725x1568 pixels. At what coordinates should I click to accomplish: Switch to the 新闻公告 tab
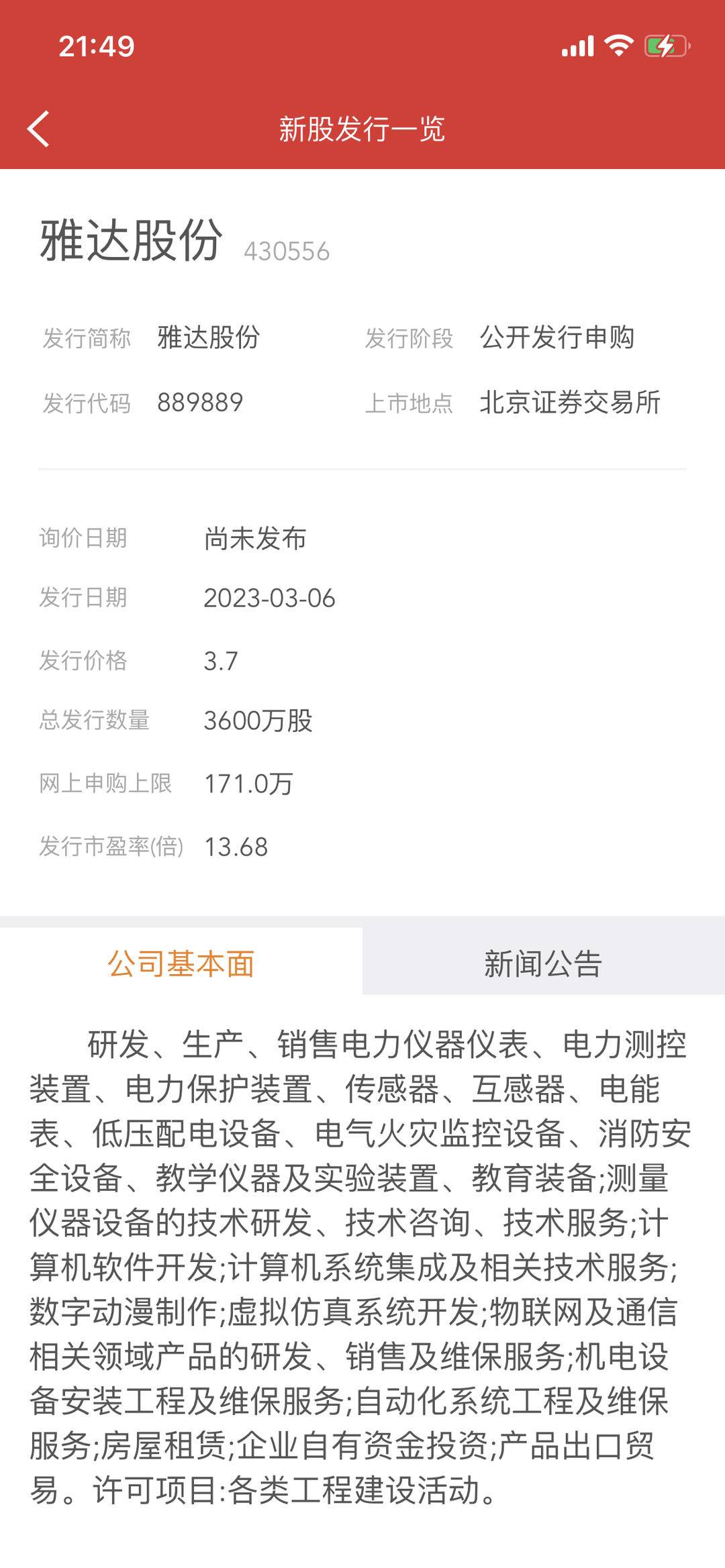(x=543, y=963)
